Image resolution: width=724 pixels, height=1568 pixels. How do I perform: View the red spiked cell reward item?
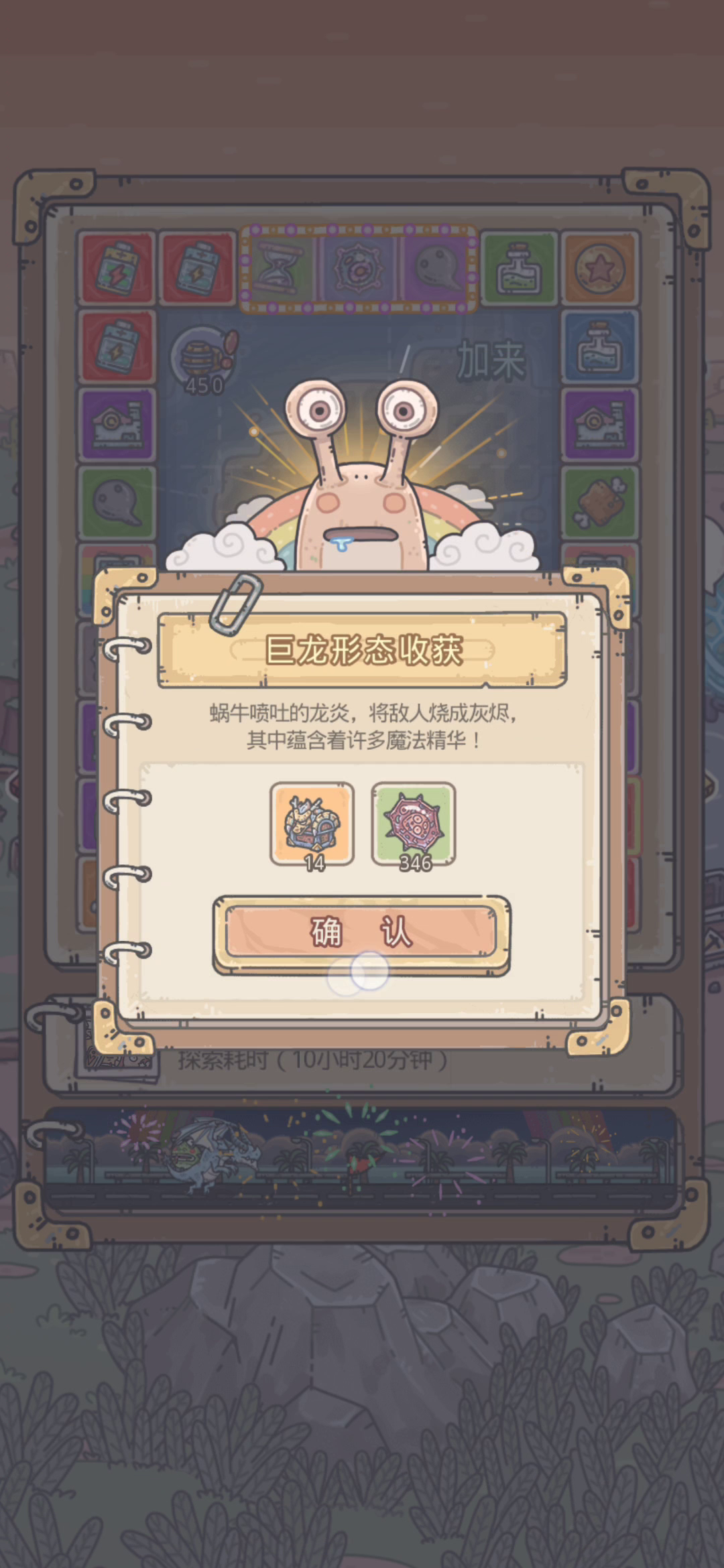(x=414, y=824)
